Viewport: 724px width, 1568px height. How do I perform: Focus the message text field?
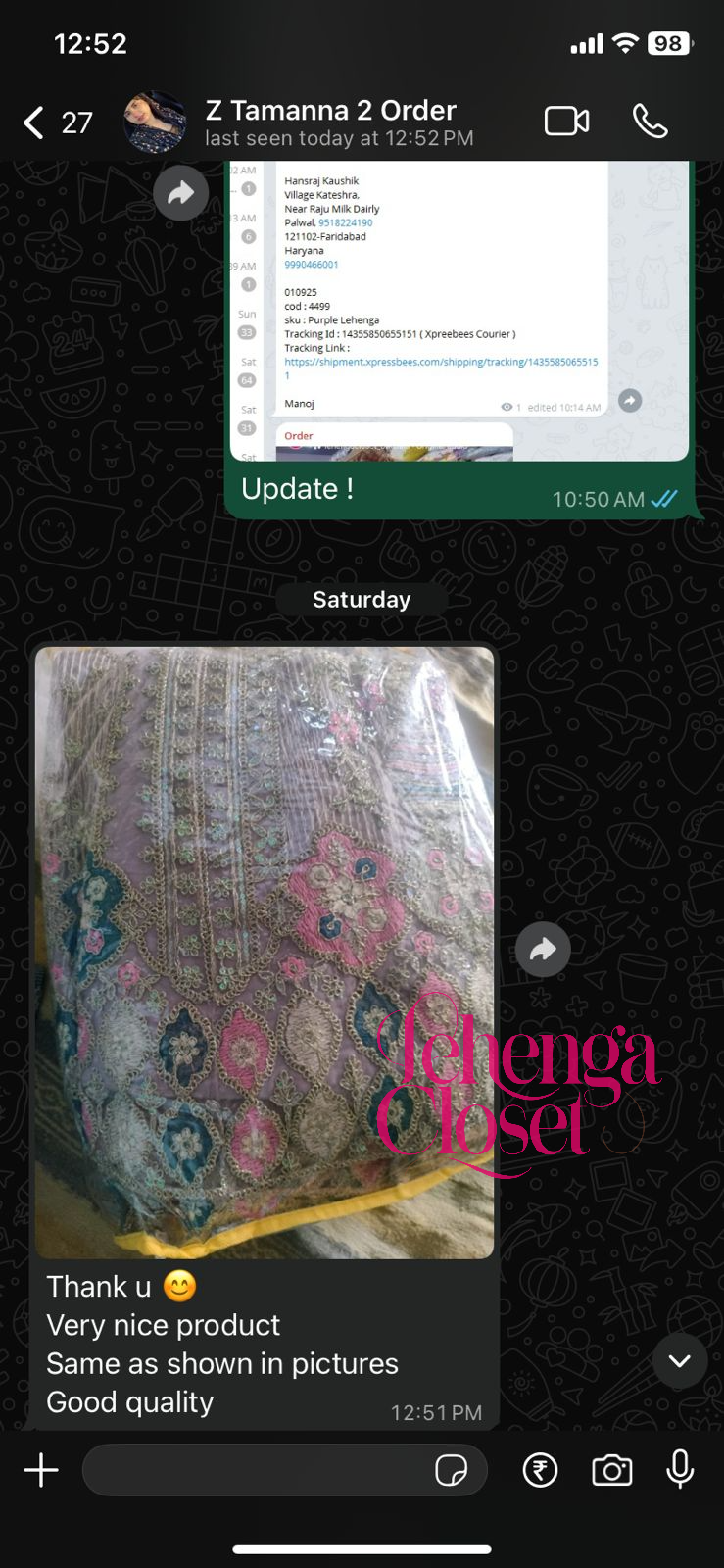tap(255, 1470)
